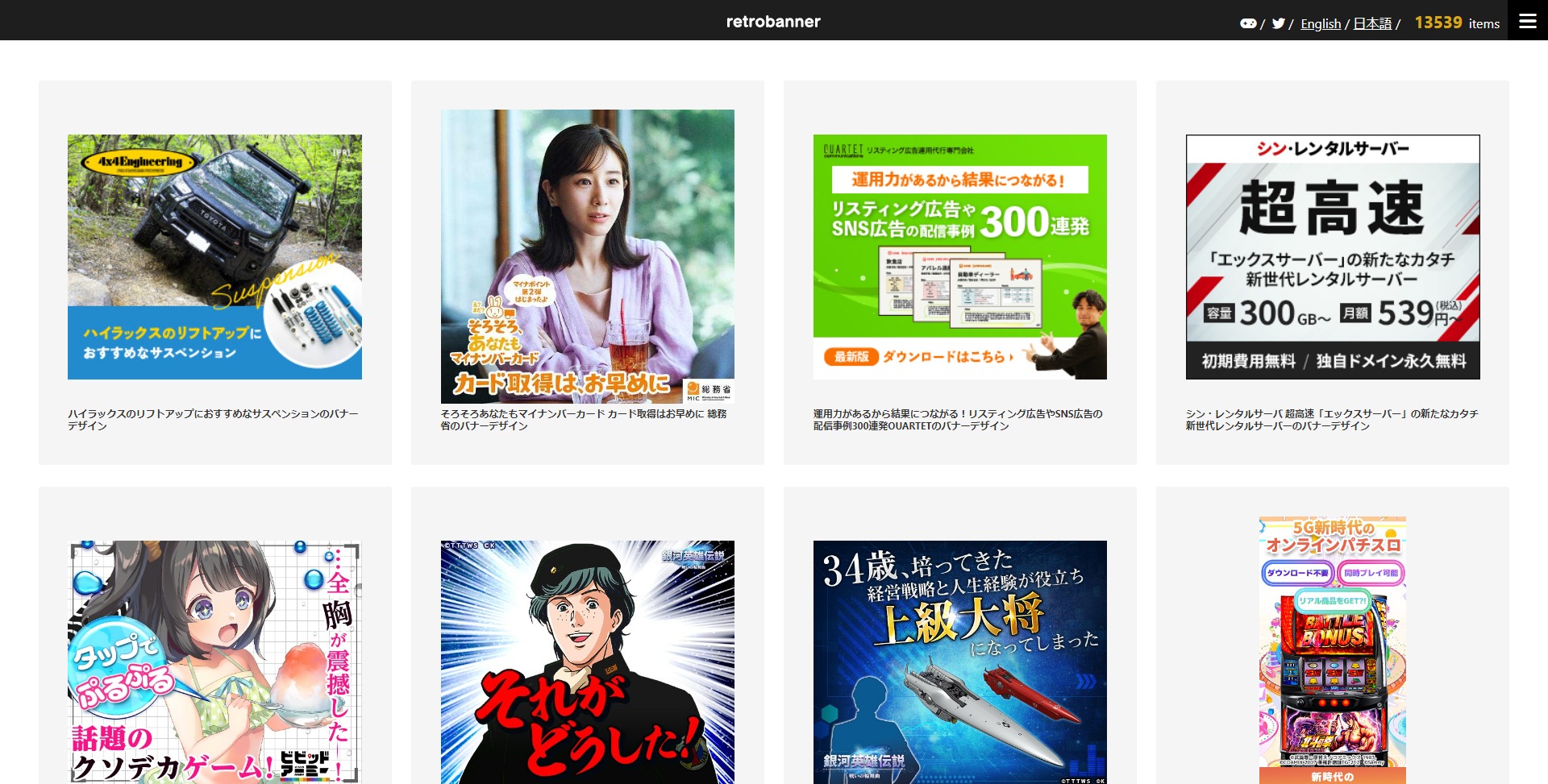Open the それがどうした banner card

(587, 661)
